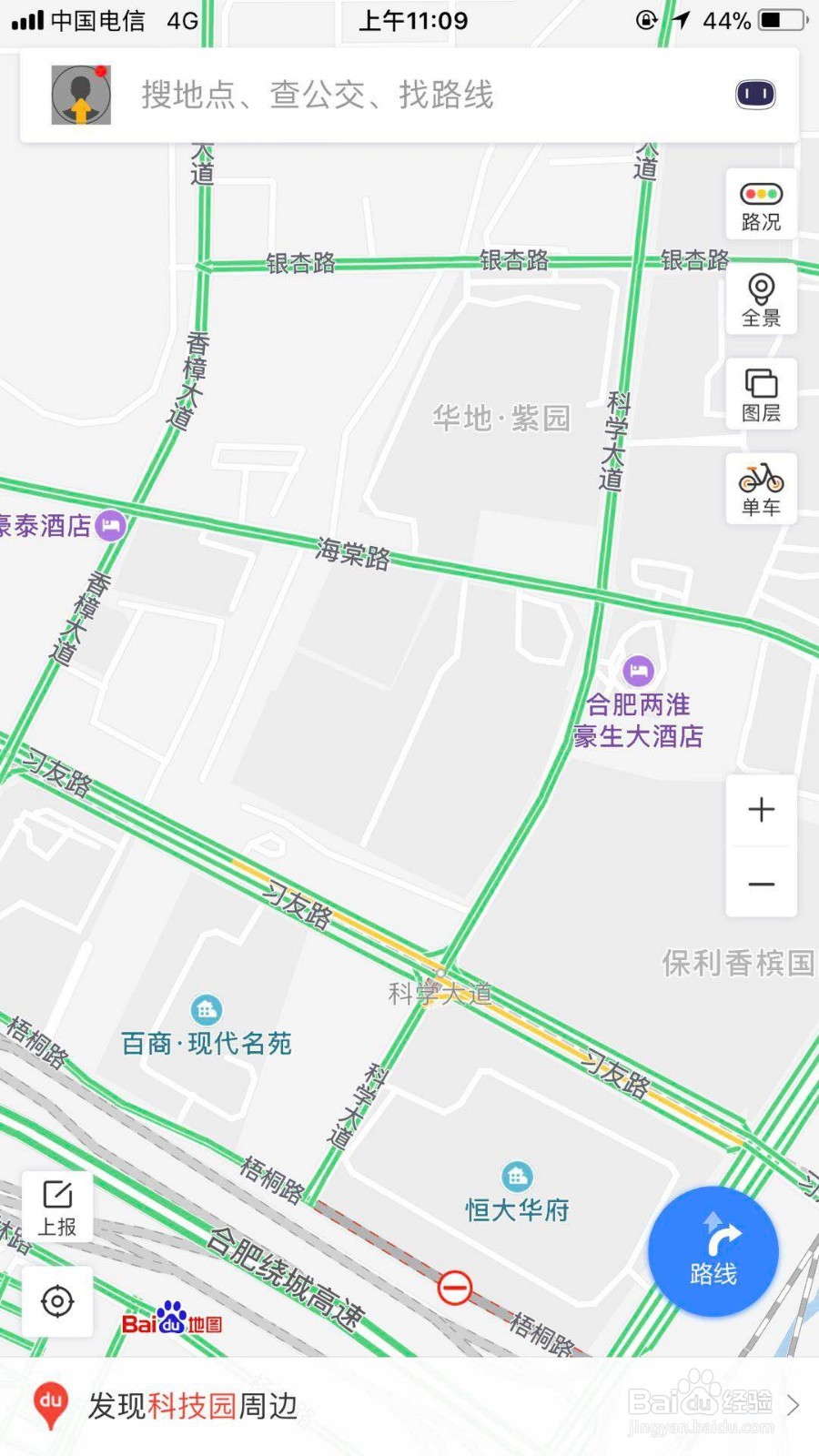This screenshot has height=1456, width=819.
Task: Select the 单车 shared bike feature
Action: (761, 489)
